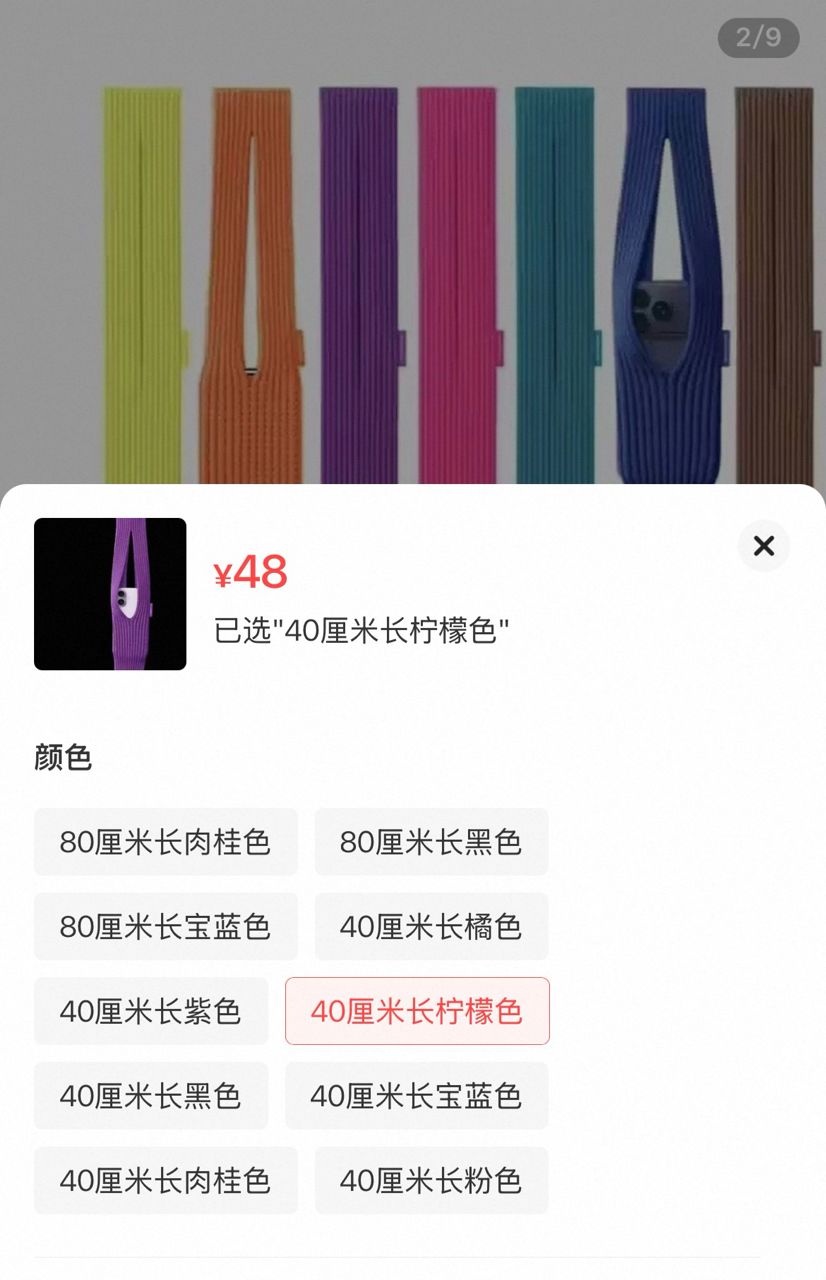Choose the 40厘米长粉色 chip
The image size is (826, 1280).
coord(431,1180)
